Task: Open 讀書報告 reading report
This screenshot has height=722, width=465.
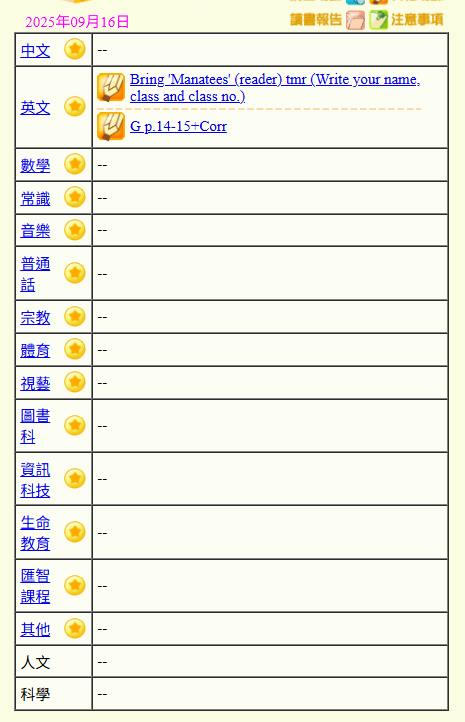Action: [x=327, y=20]
